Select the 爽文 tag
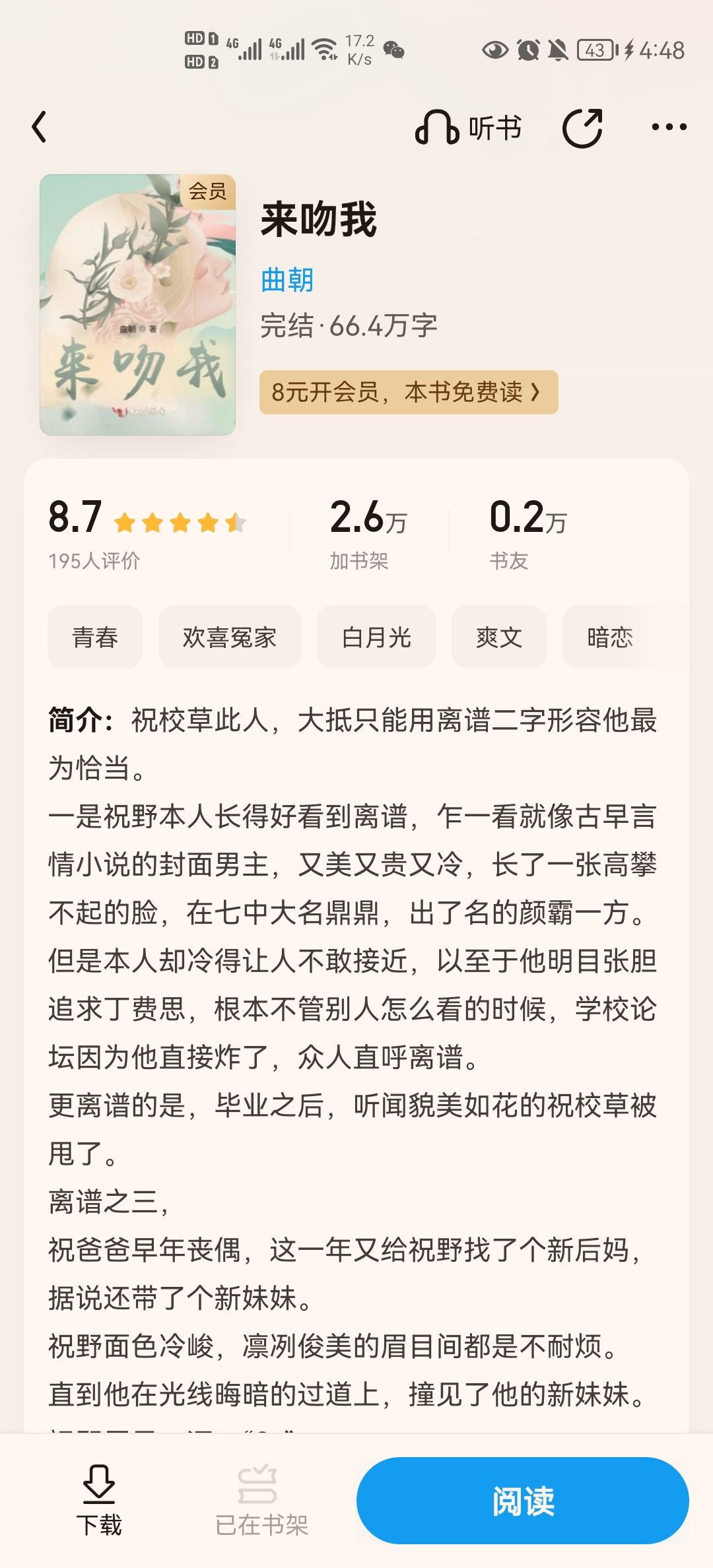 coord(499,637)
